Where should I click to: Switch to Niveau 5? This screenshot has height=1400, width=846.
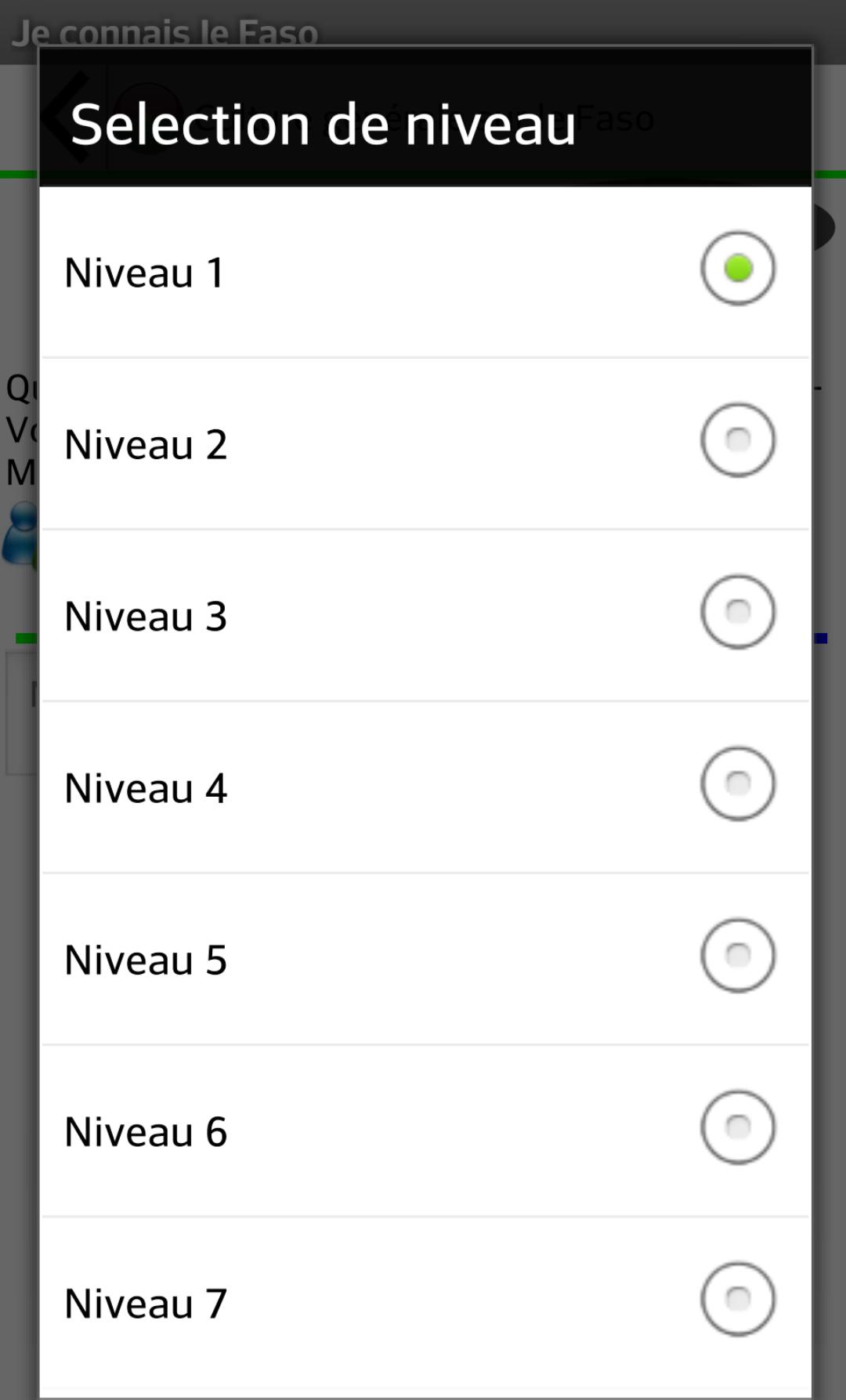737,956
